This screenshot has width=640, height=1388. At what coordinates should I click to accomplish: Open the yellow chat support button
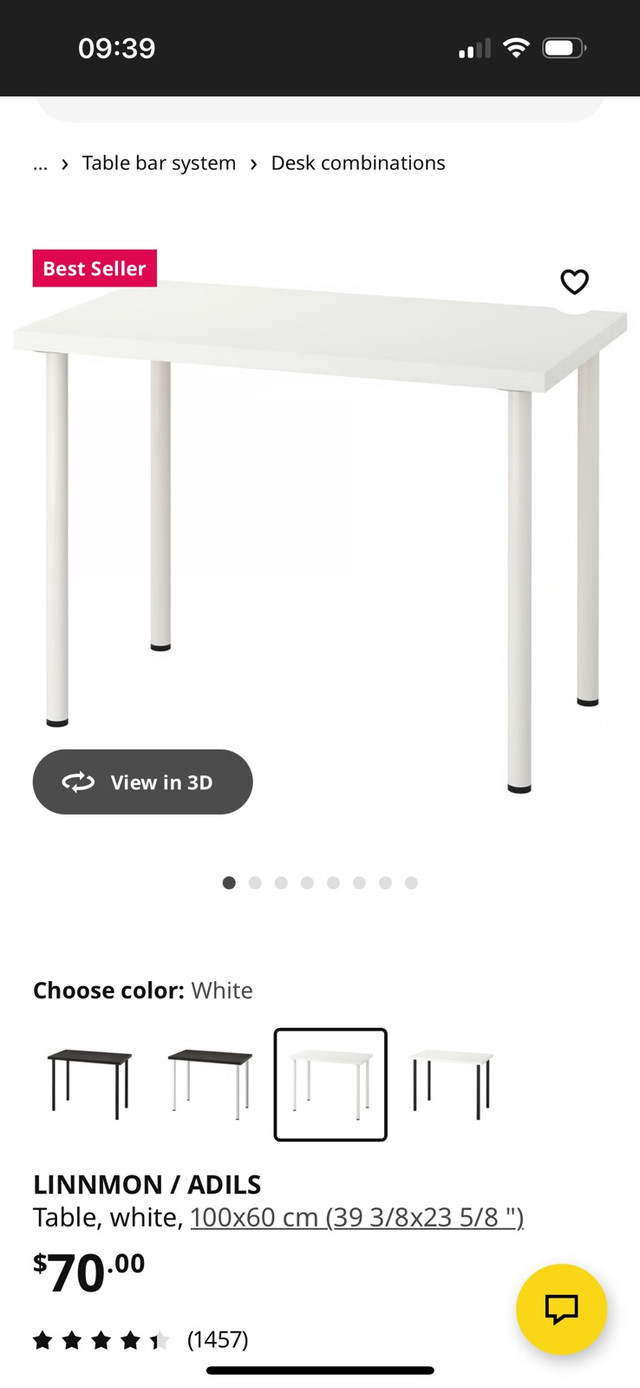(561, 1309)
